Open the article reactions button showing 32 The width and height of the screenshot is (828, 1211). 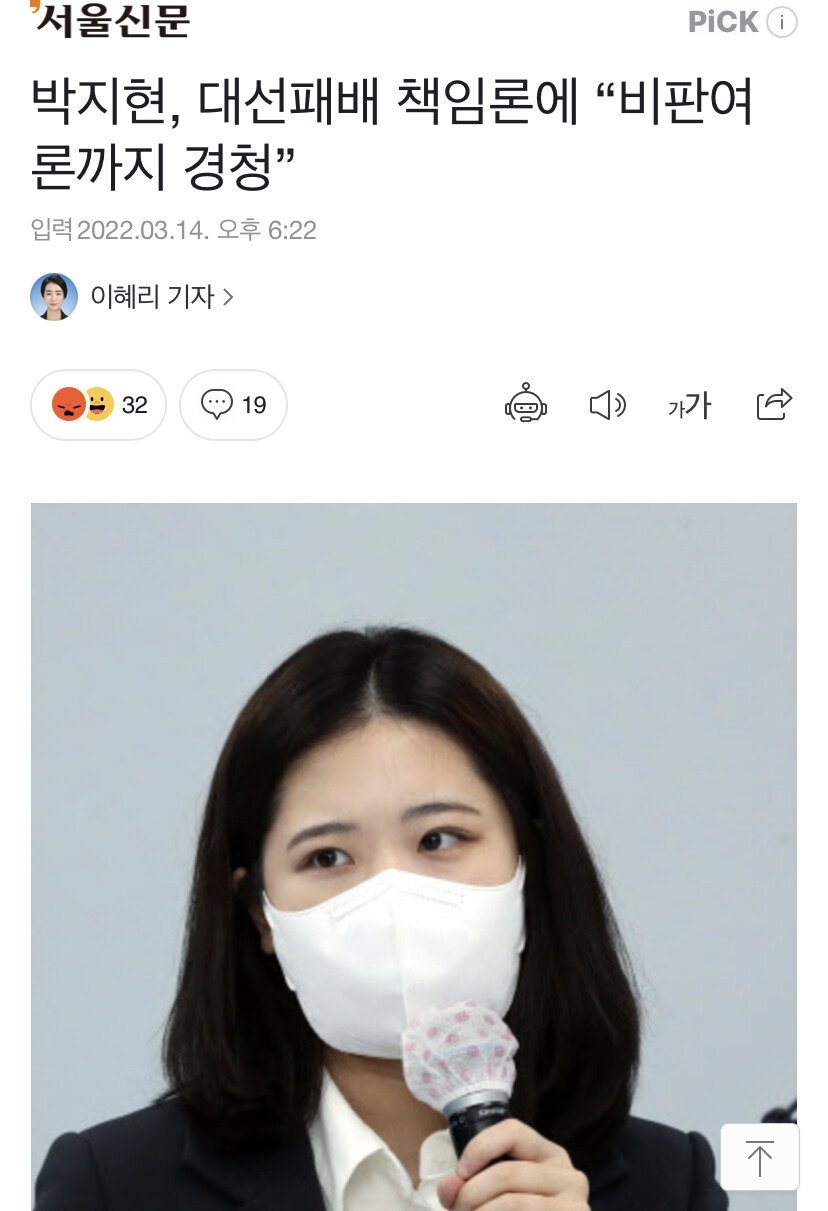99,405
